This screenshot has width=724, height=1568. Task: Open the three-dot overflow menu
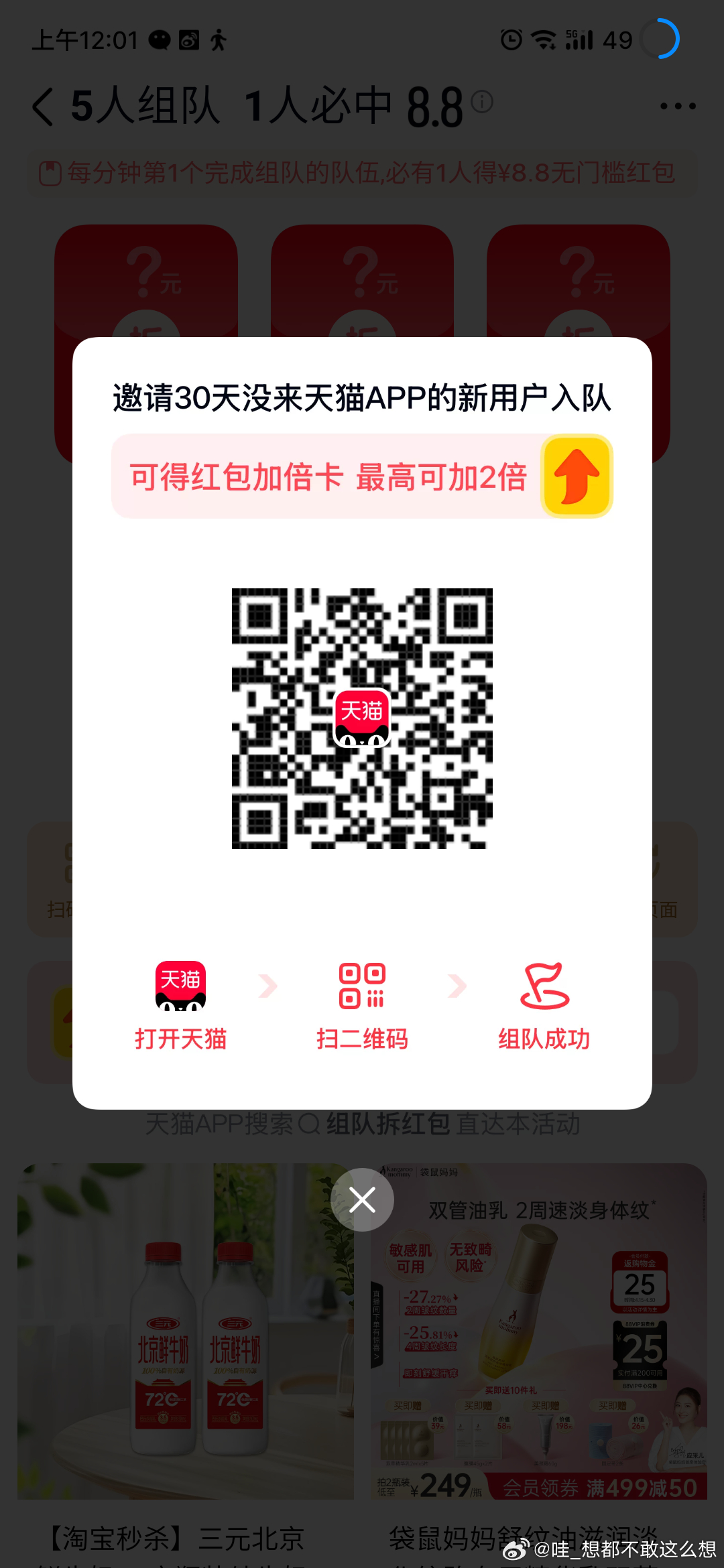(677, 106)
